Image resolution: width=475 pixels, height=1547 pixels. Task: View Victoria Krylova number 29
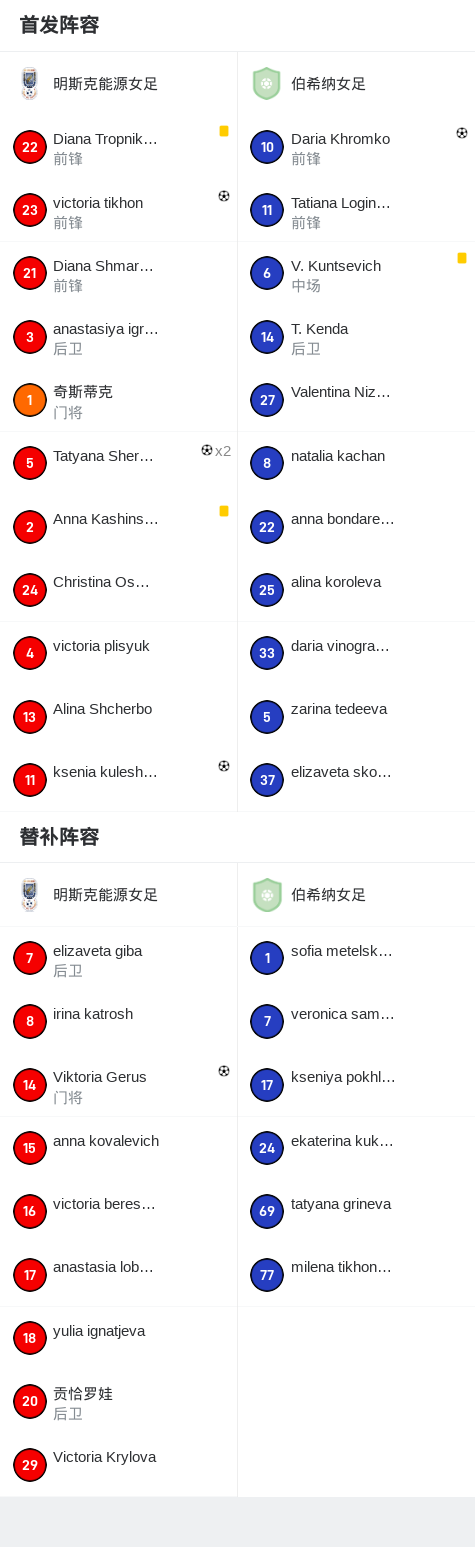click(x=118, y=1465)
